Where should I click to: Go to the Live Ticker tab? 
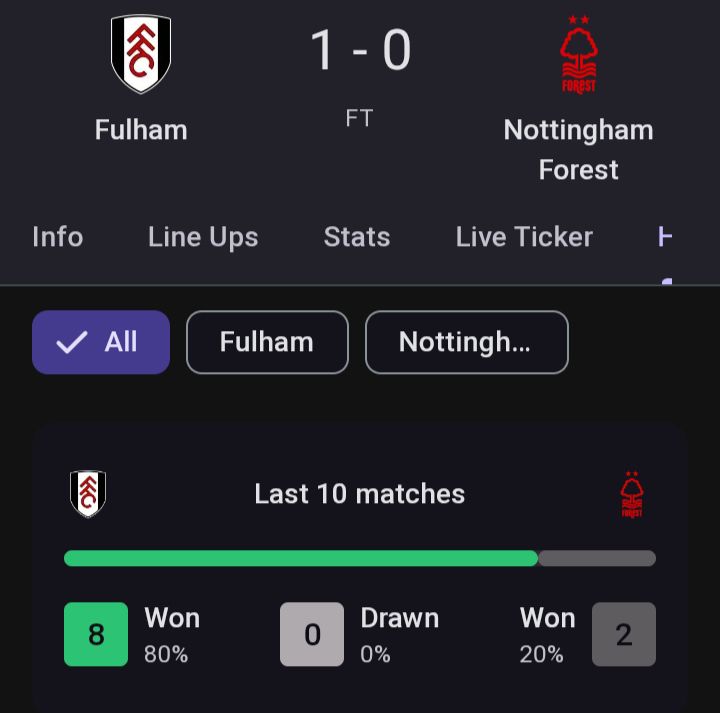(x=524, y=237)
